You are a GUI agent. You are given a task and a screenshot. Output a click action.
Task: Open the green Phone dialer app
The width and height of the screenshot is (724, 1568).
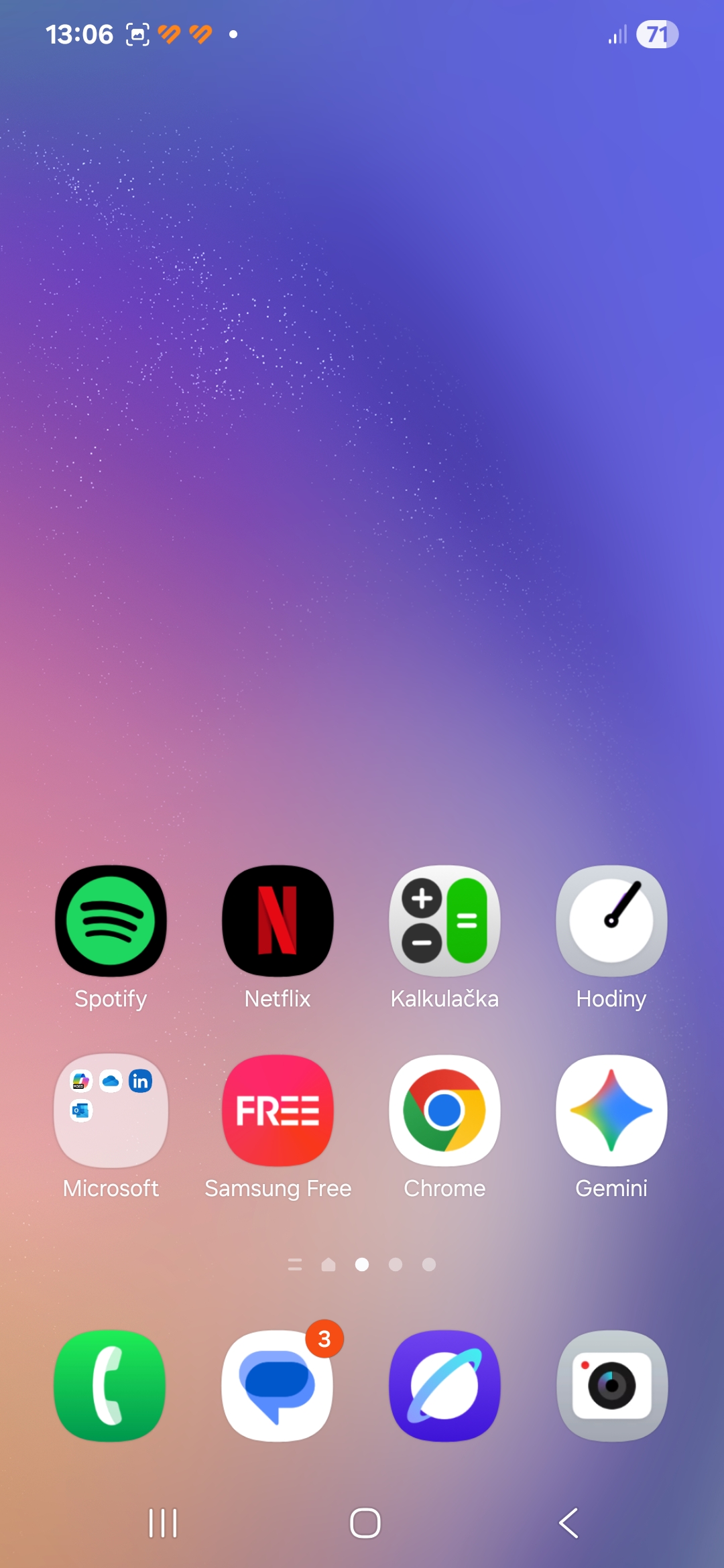point(110,1386)
